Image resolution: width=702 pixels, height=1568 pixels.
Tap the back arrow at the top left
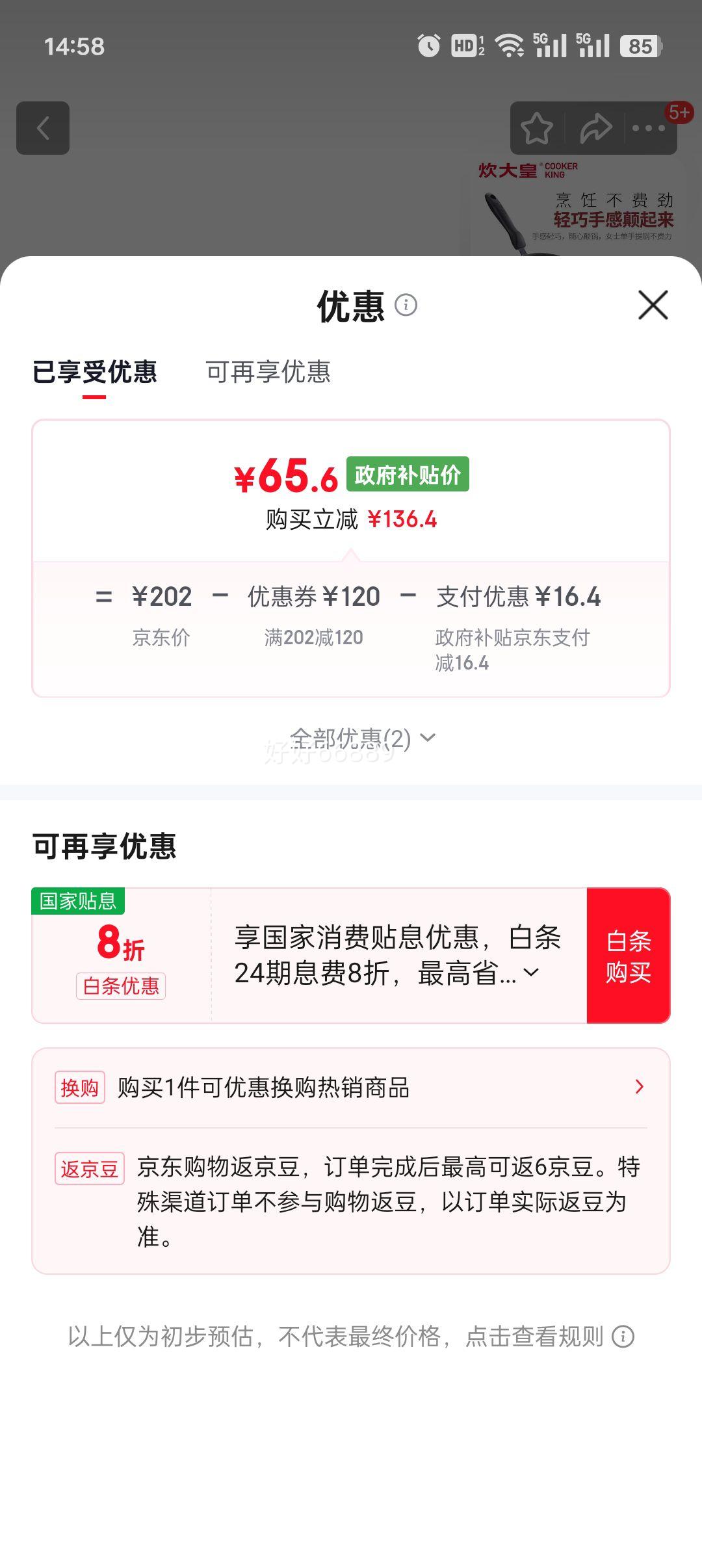[44, 128]
